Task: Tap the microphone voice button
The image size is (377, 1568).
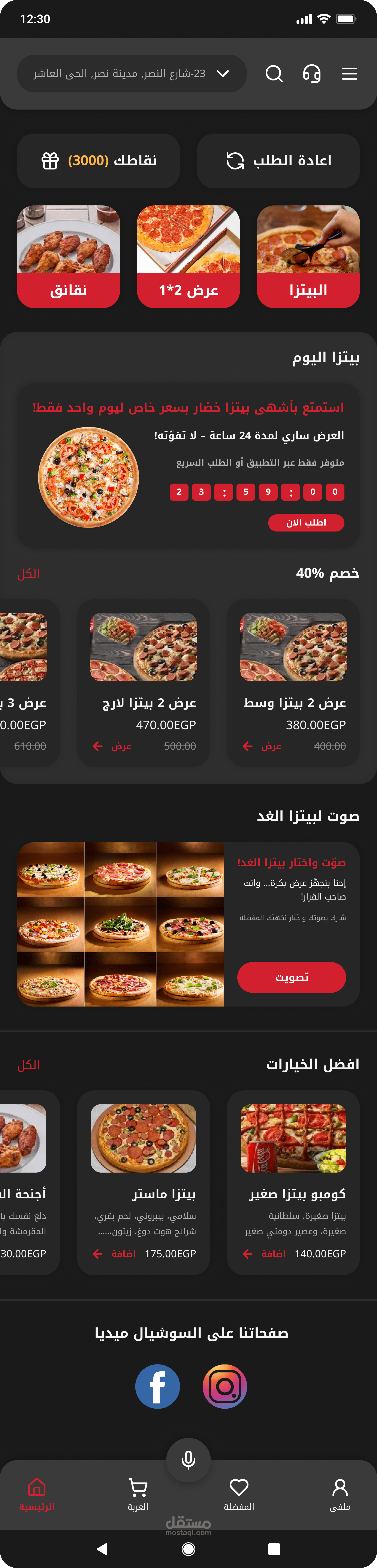Action: [x=189, y=1460]
